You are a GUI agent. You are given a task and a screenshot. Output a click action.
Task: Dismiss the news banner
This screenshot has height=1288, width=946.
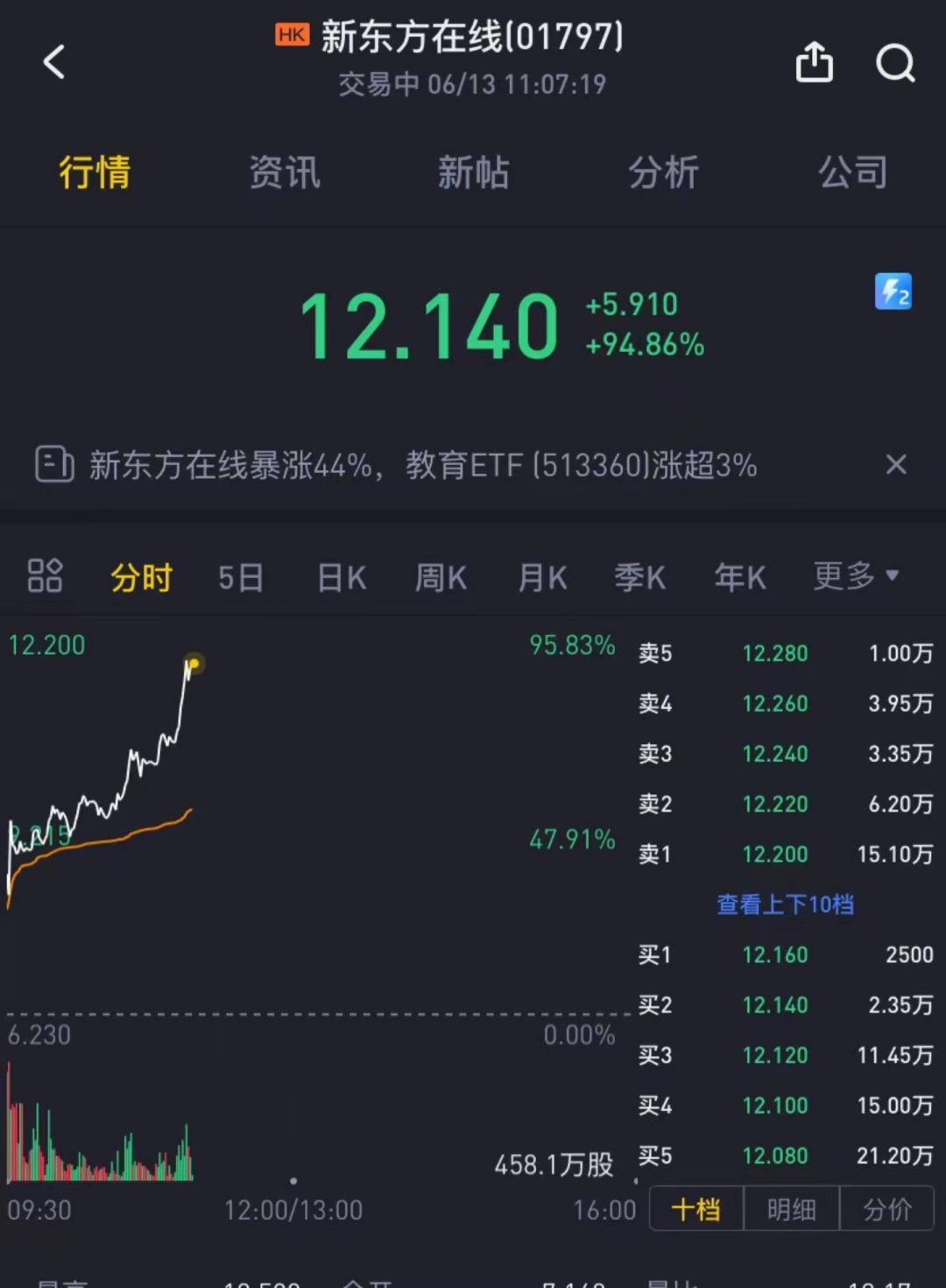pyautogui.click(x=895, y=464)
